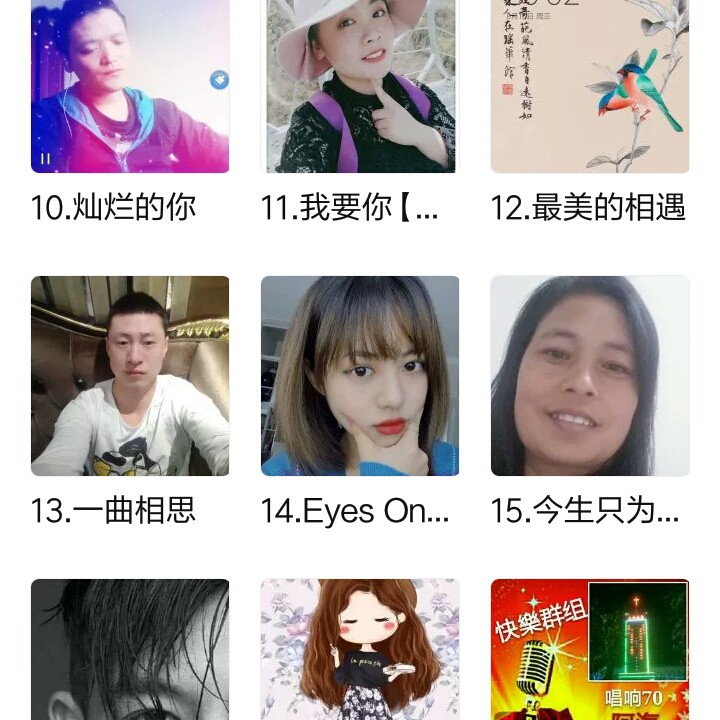The image size is (720, 720).
Task: Select song 13 一曲相思
Action: pos(130,375)
